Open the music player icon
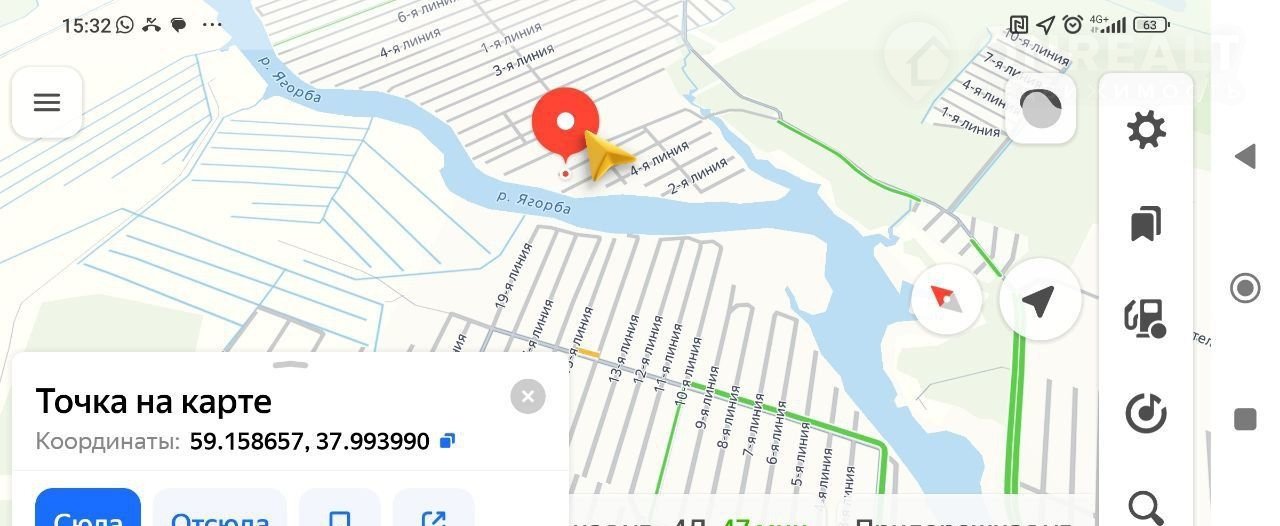The image size is (1280, 526). tap(1146, 412)
